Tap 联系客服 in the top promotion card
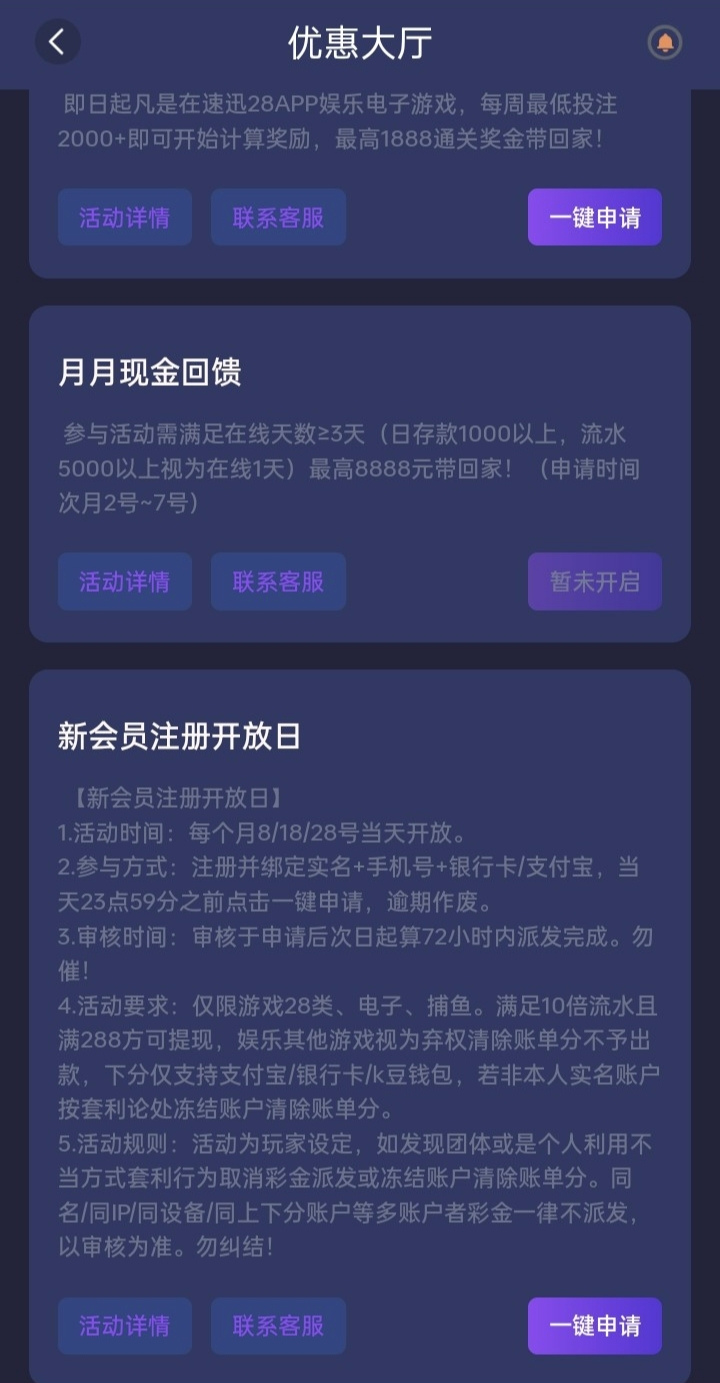Viewport: 720px width, 1383px height. [x=278, y=217]
